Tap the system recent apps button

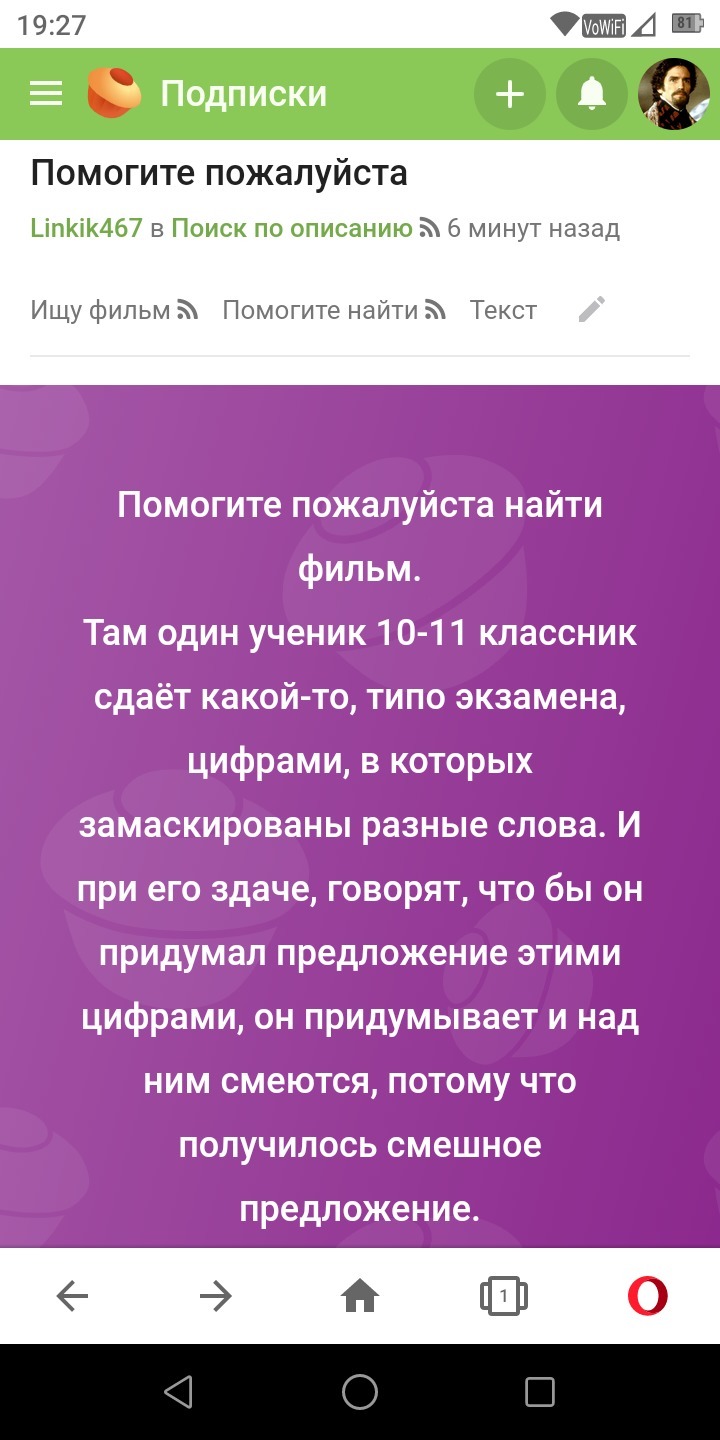(540, 1392)
